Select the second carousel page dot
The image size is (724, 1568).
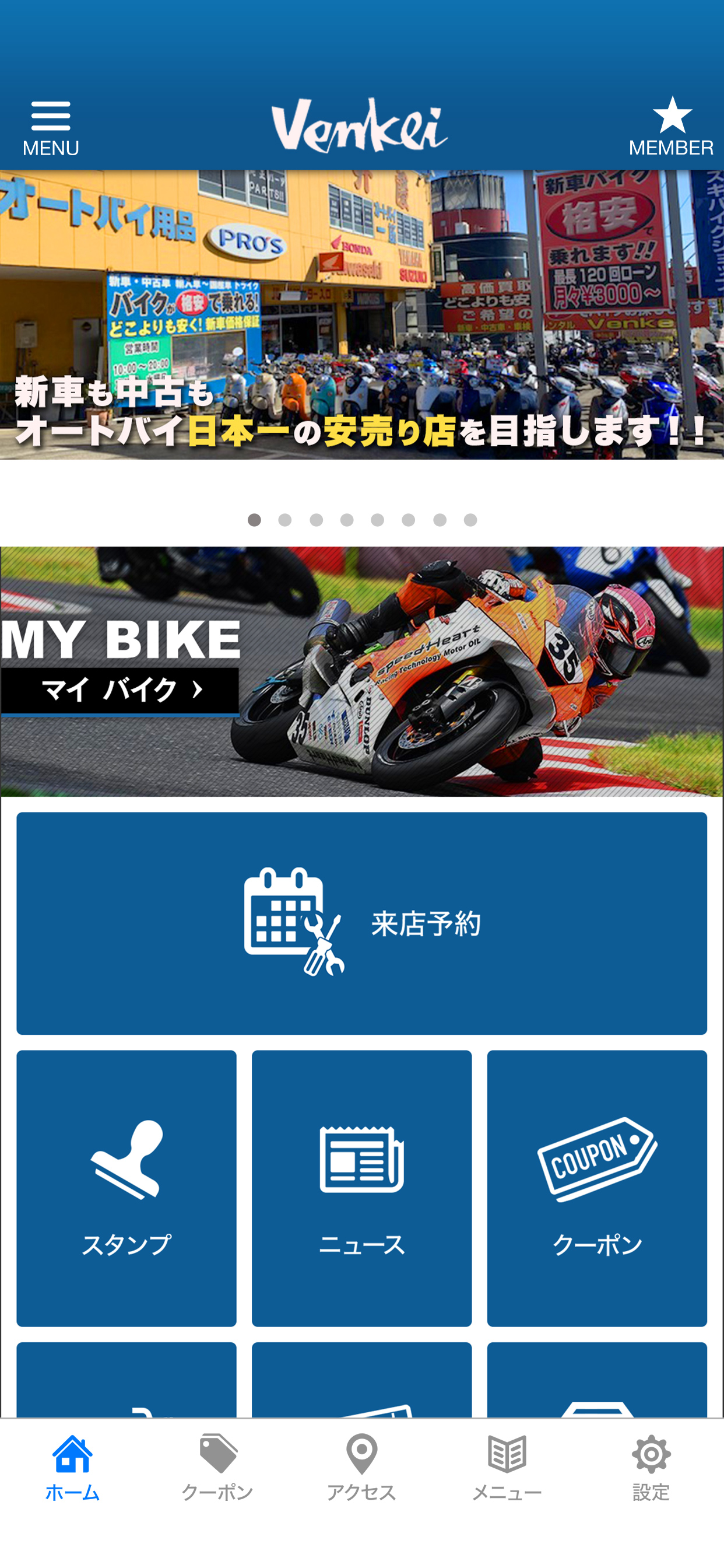284,520
